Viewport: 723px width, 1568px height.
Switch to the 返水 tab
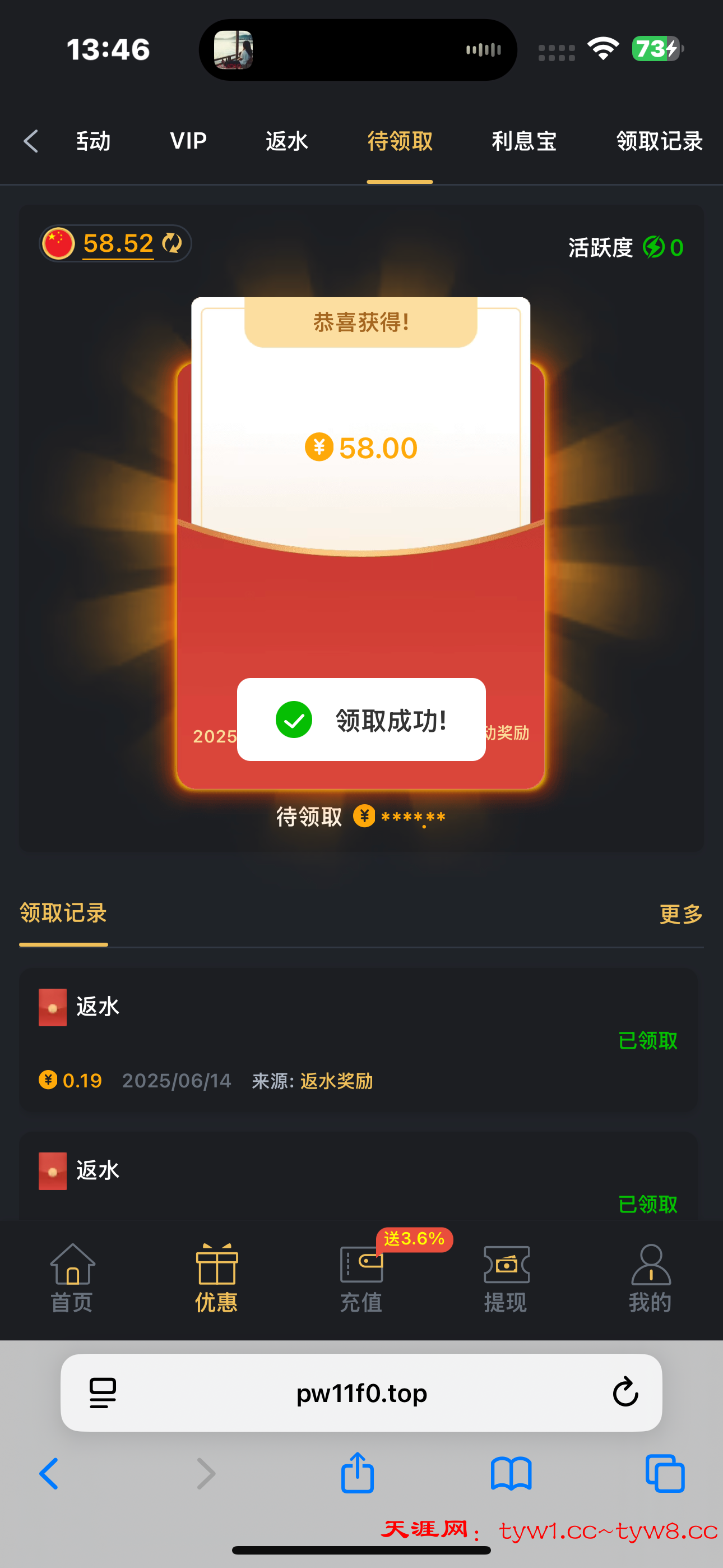tap(286, 141)
